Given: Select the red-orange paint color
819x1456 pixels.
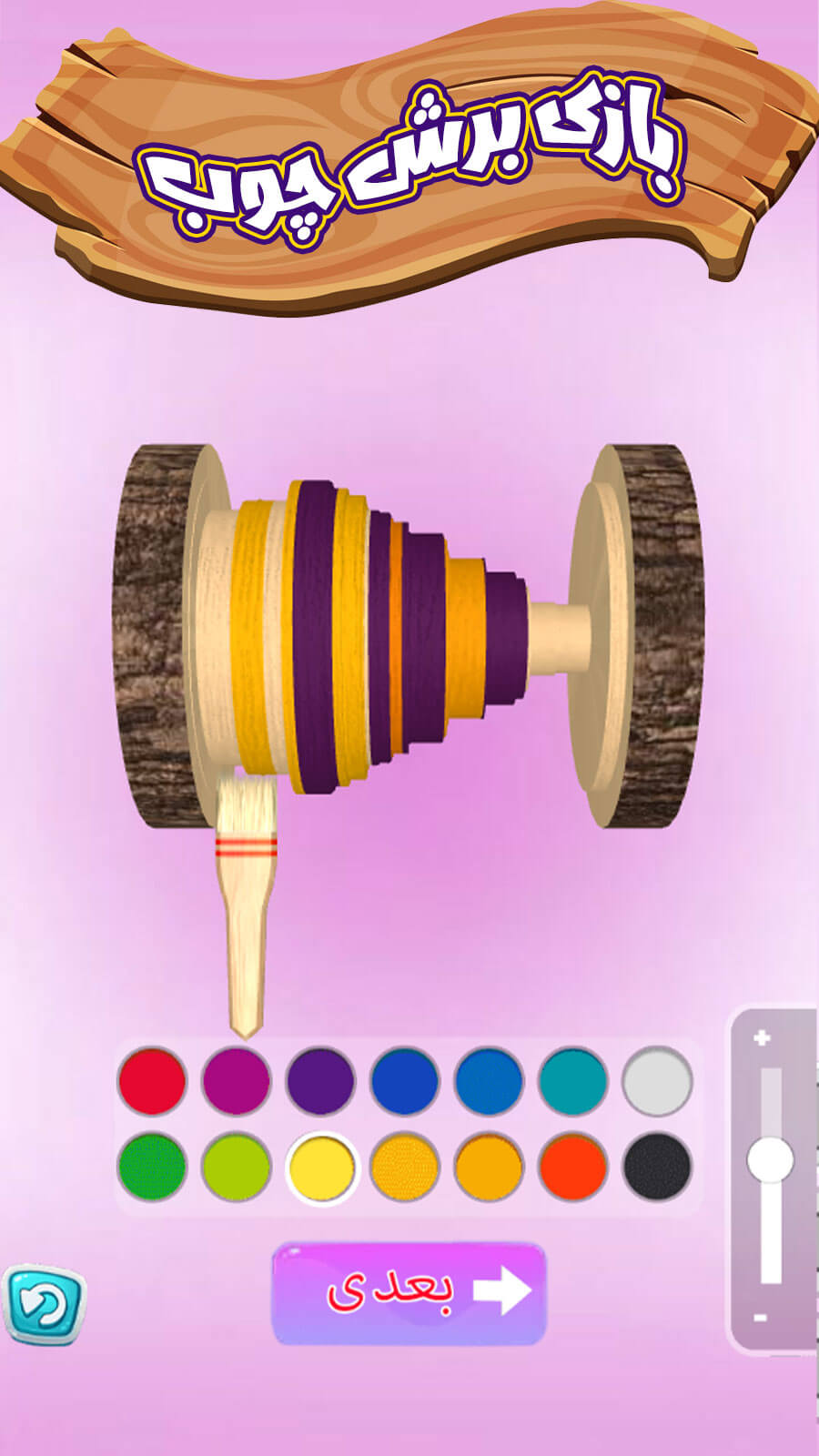Looking at the screenshot, I should [x=572, y=1167].
